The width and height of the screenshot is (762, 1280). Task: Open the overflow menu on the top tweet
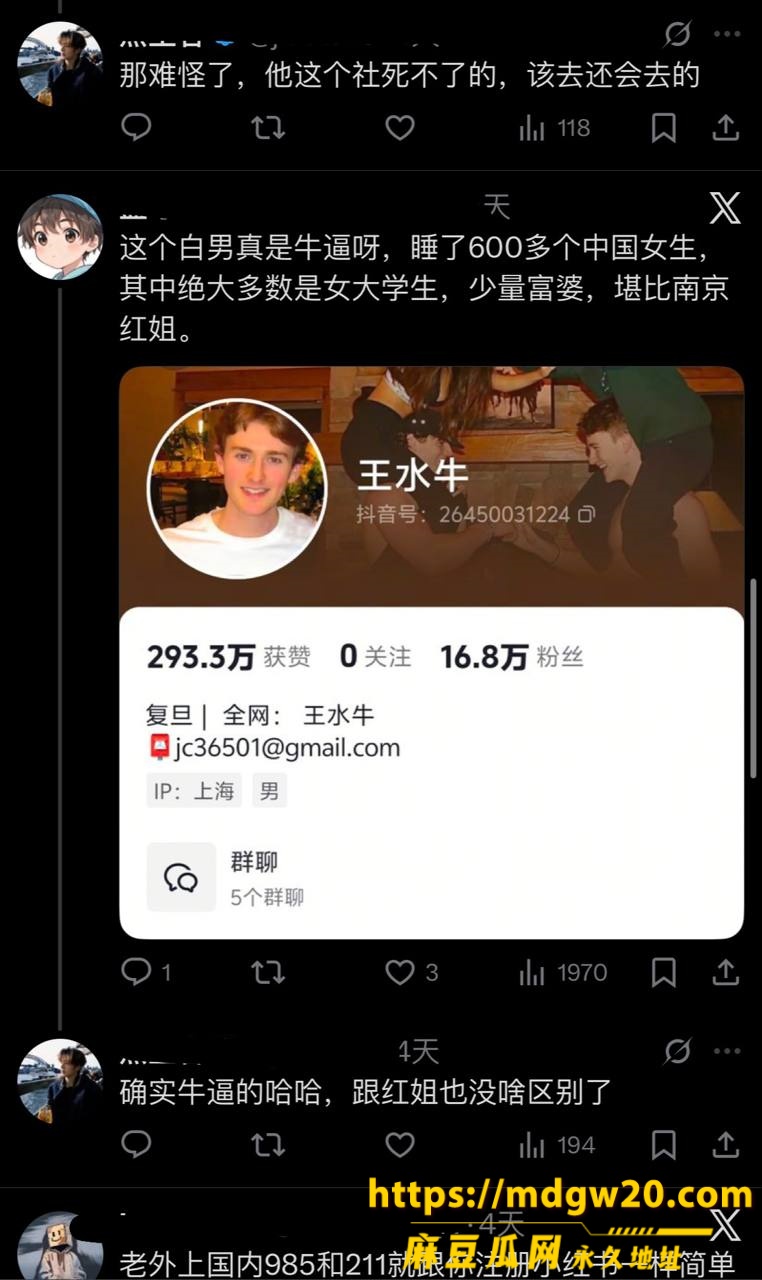pos(727,33)
